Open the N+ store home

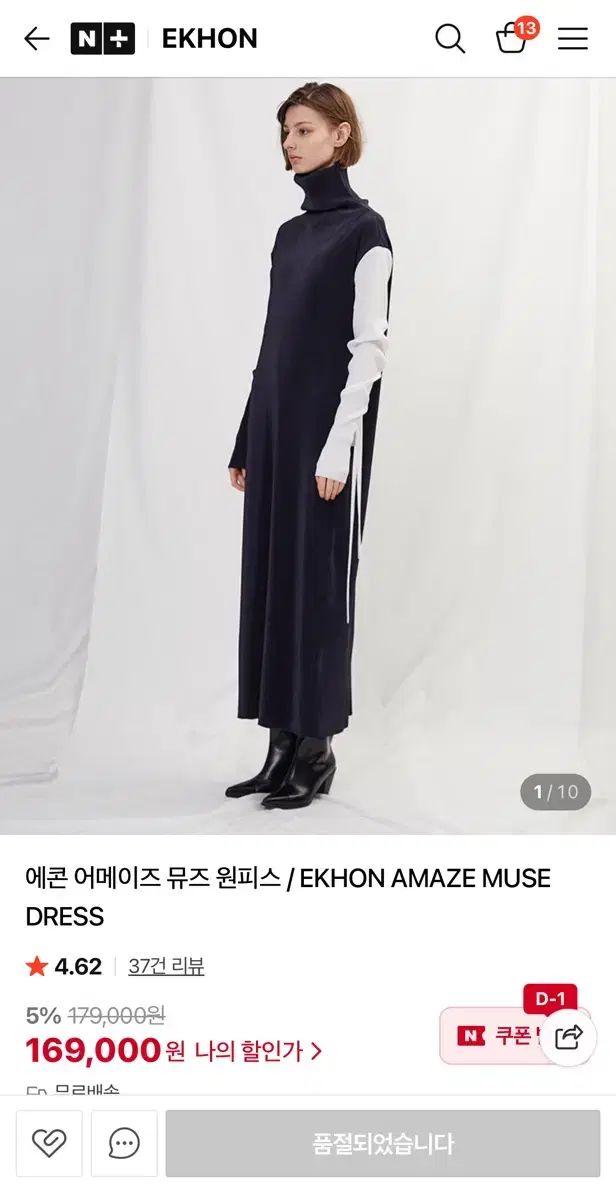(102, 39)
